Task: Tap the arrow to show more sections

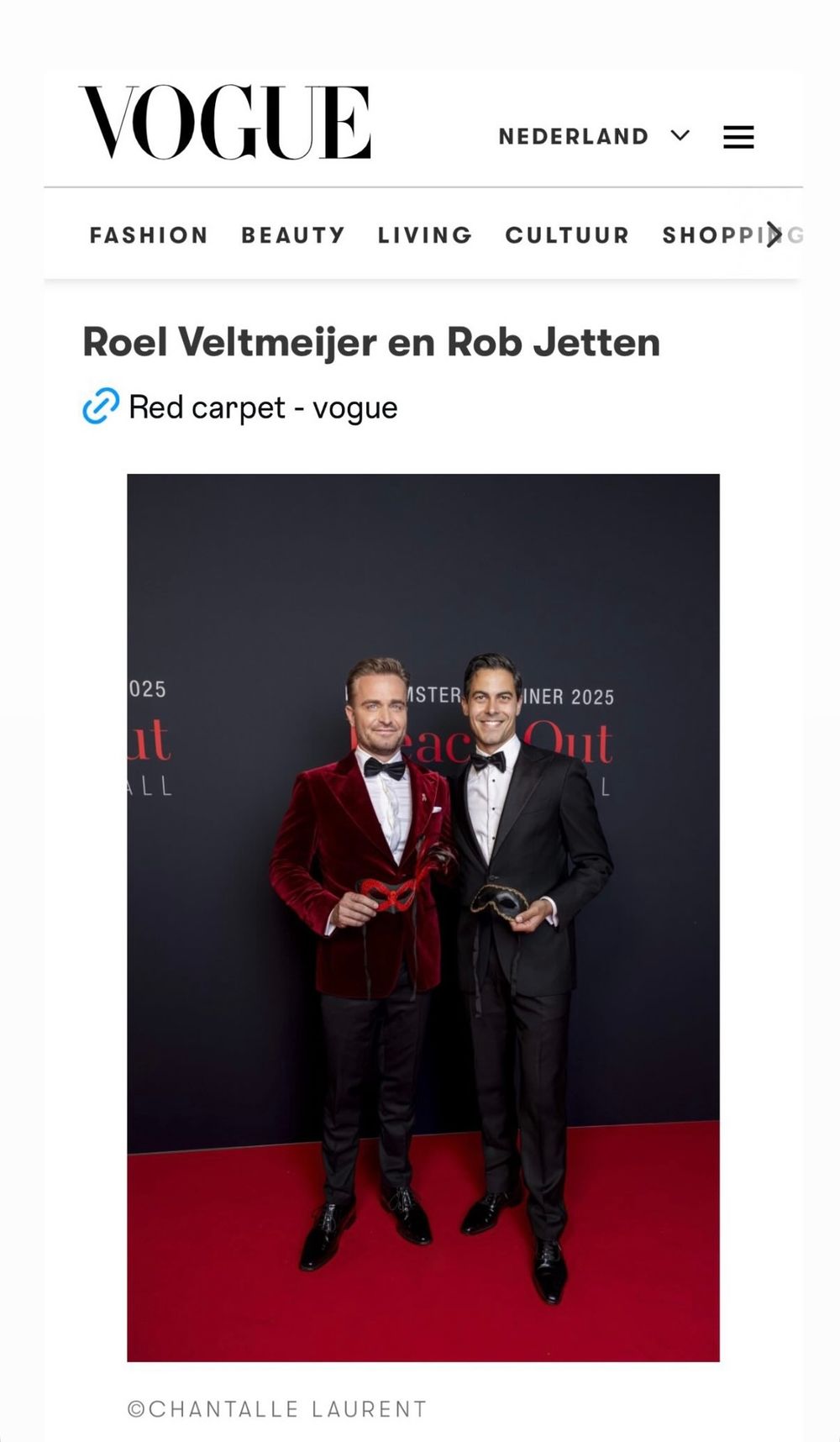Action: point(774,235)
